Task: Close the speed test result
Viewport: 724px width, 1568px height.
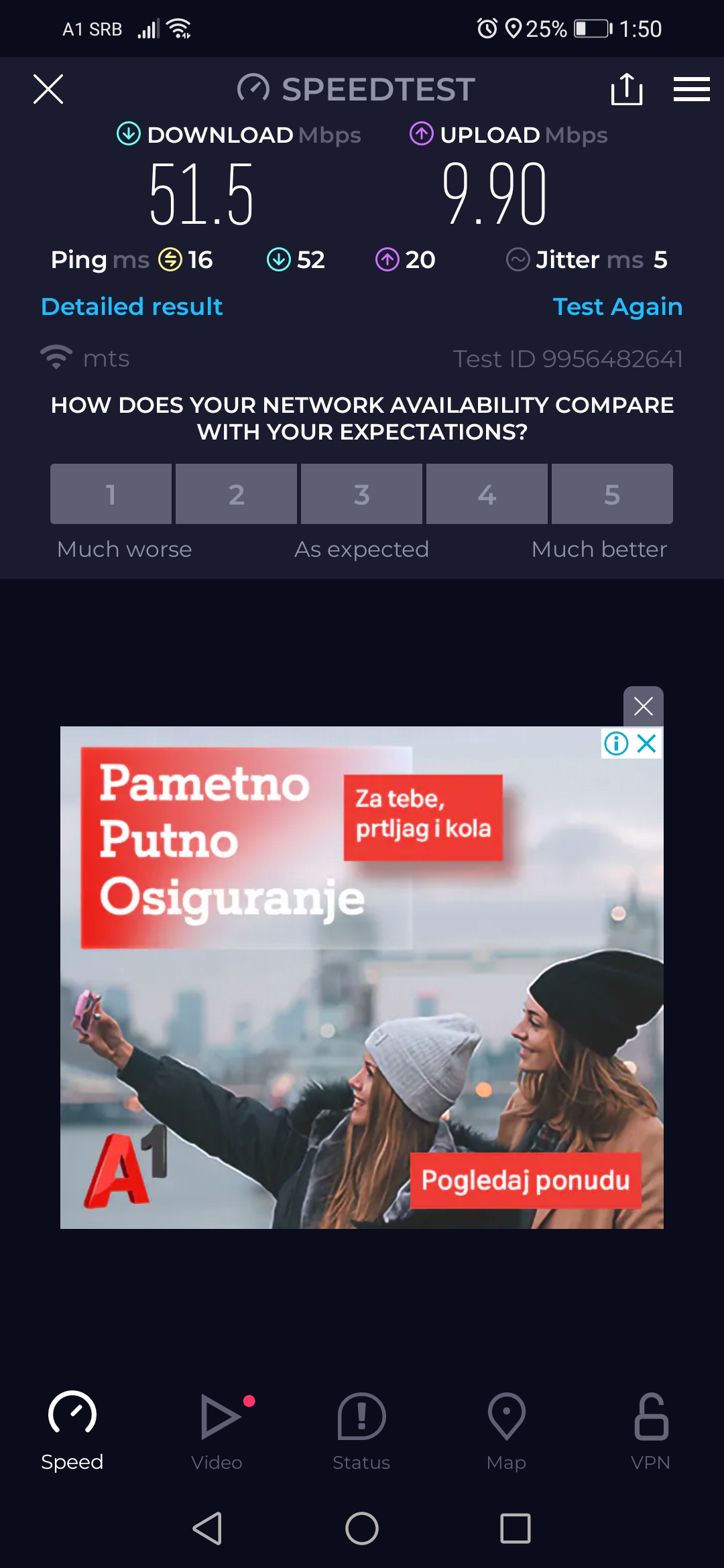Action: point(48,89)
